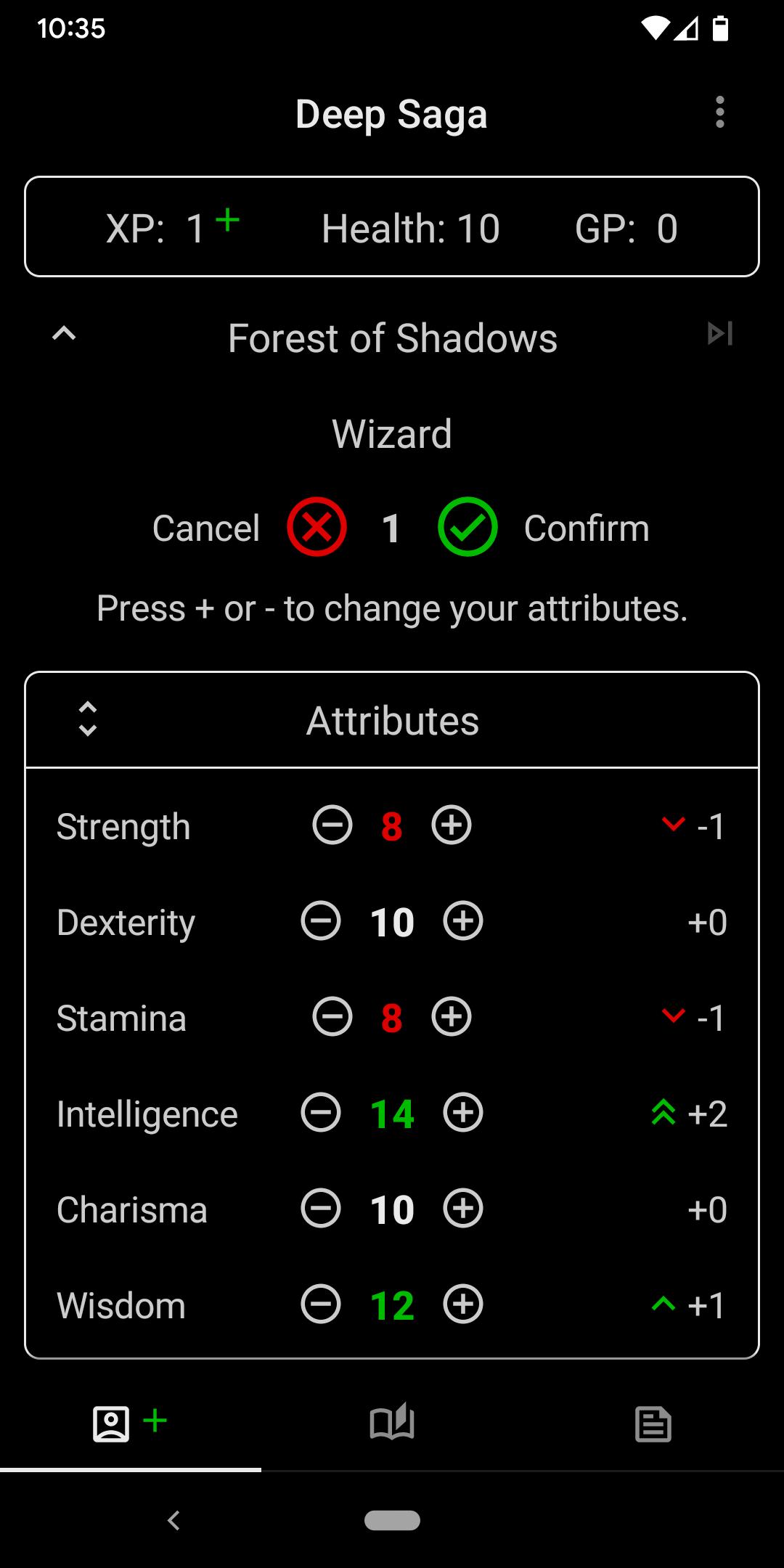Increase Charisma by one
784x1568 pixels.
[463, 1209]
